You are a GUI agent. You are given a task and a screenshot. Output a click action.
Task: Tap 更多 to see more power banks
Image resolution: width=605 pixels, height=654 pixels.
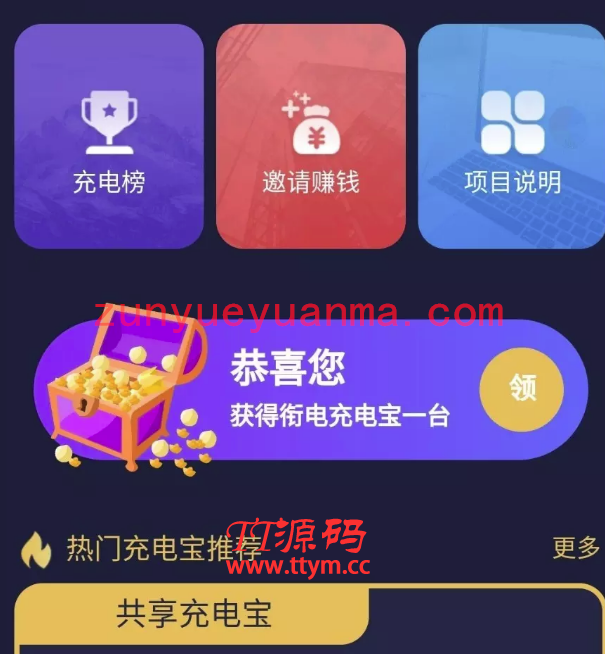point(576,547)
